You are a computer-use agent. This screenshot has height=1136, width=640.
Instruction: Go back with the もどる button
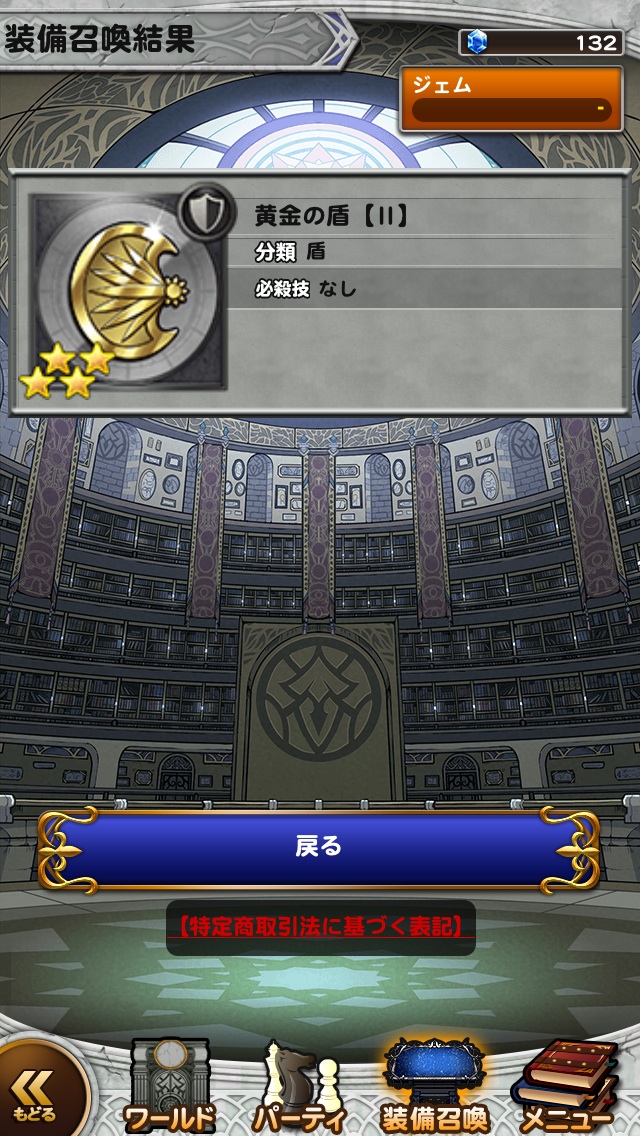(x=38, y=1096)
